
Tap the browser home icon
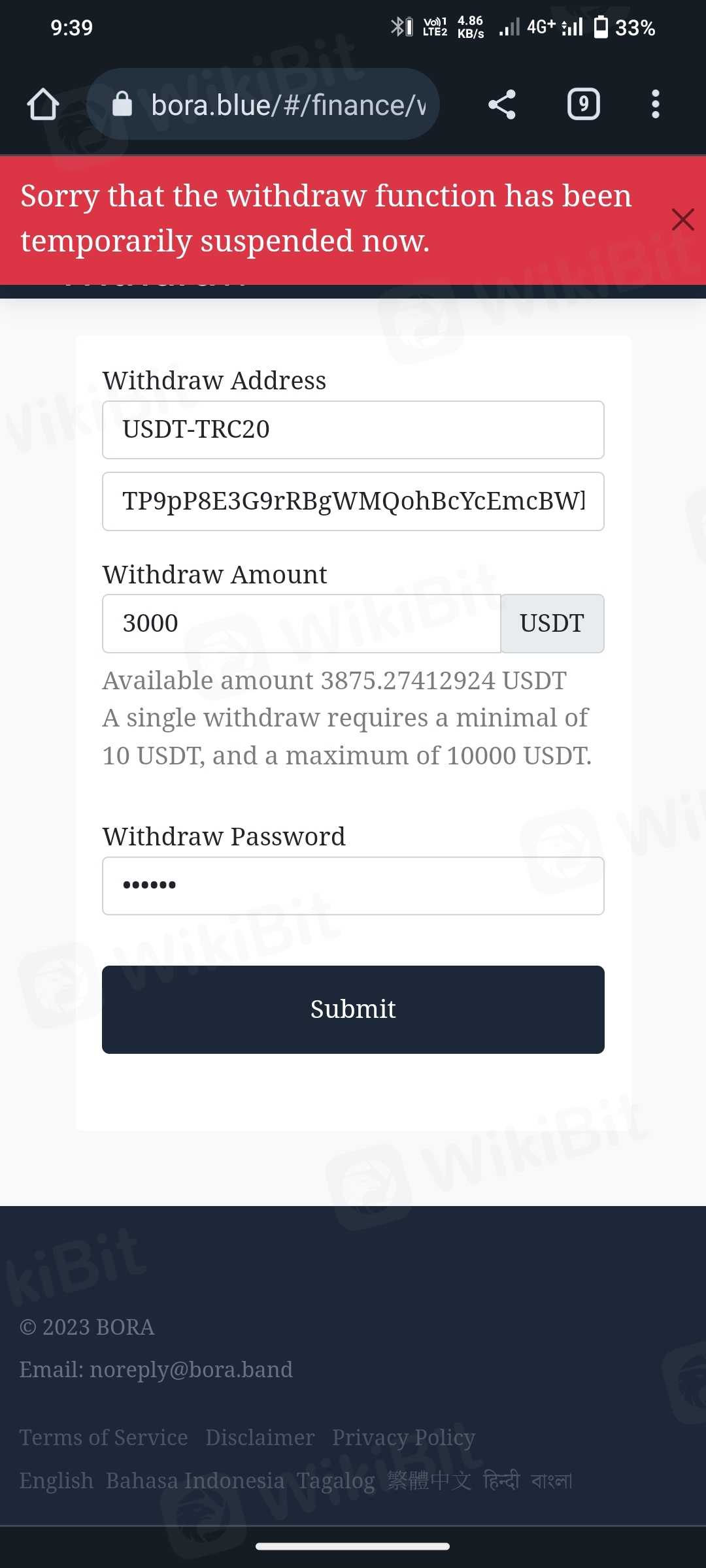point(43,105)
